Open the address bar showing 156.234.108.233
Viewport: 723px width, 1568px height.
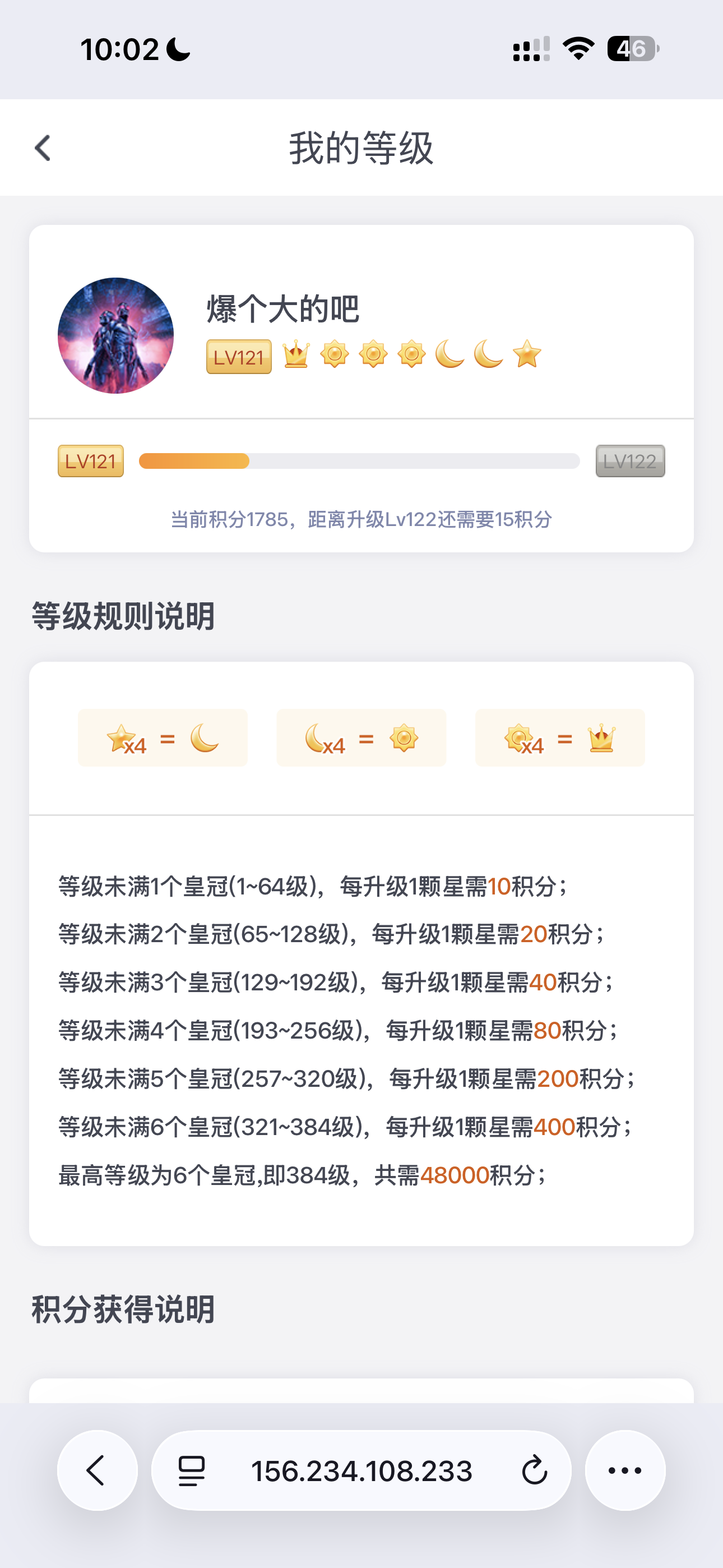pos(361,1471)
